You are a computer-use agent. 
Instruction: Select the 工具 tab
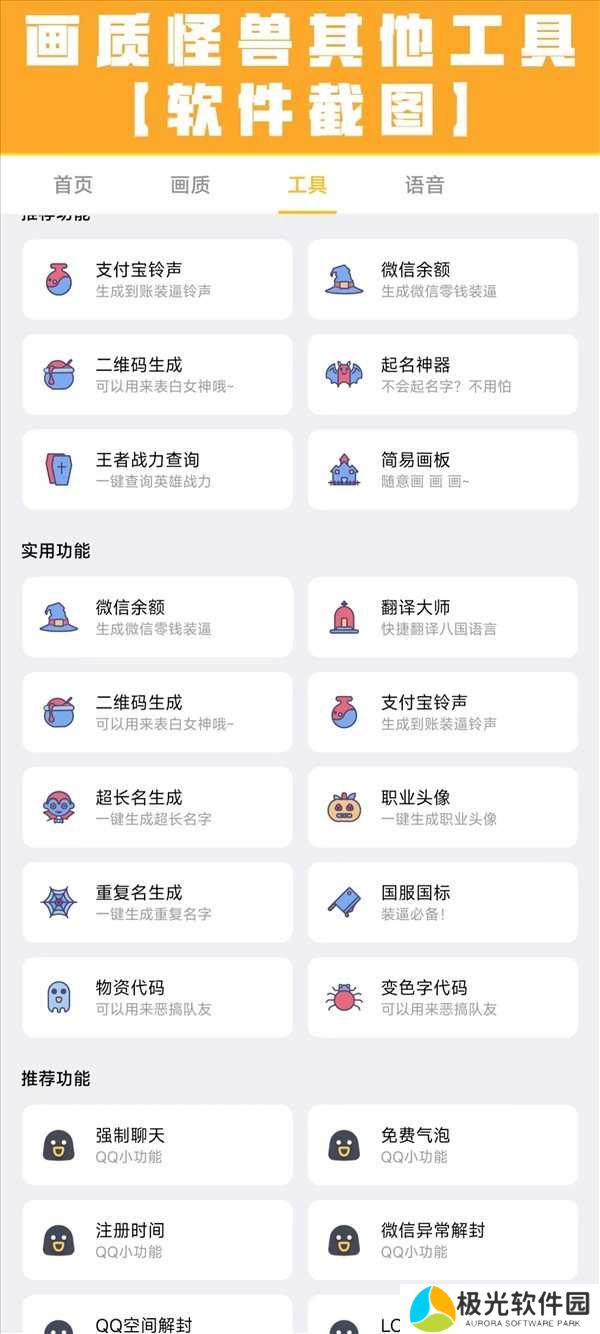click(x=307, y=185)
